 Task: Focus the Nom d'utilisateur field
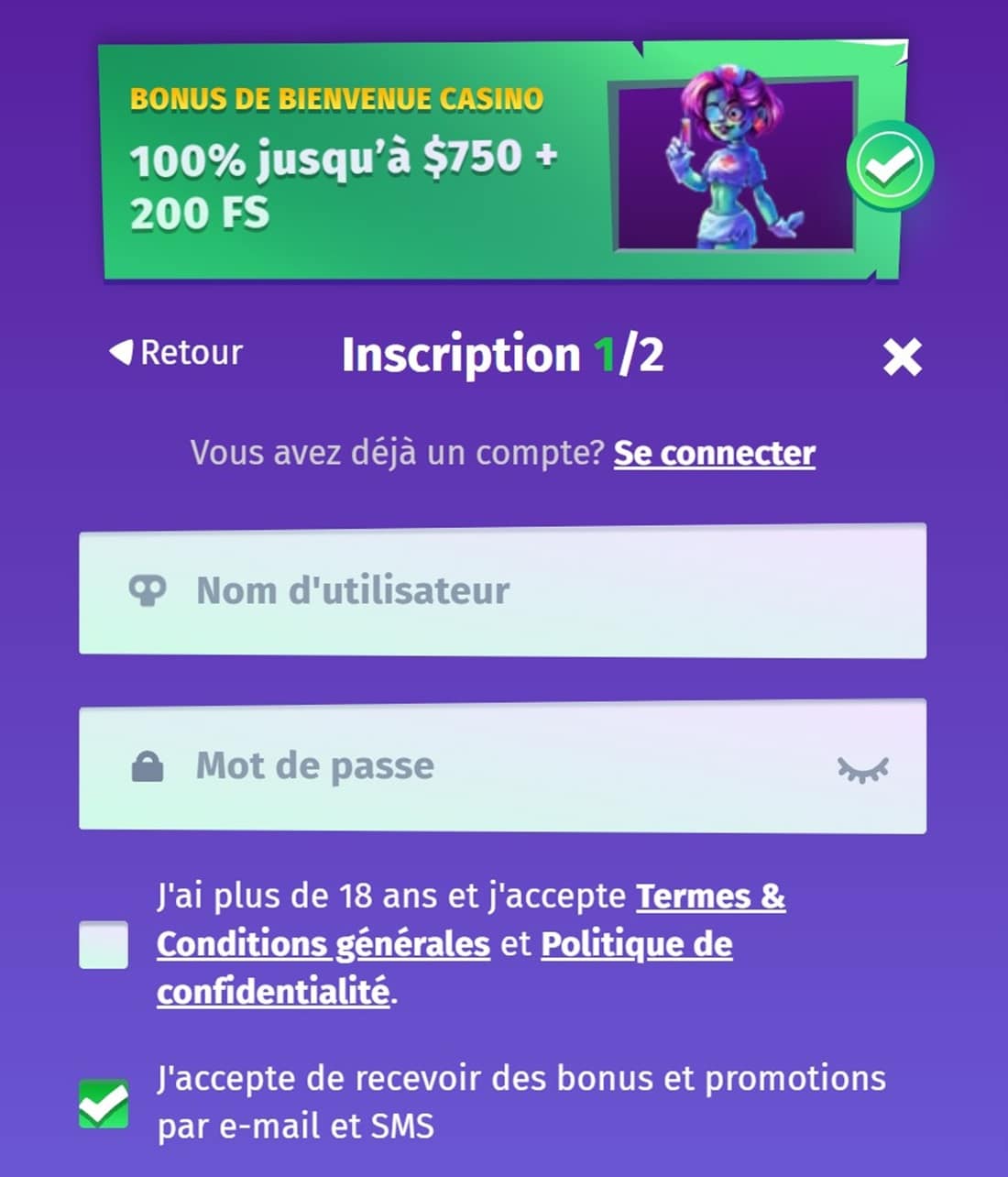click(502, 591)
